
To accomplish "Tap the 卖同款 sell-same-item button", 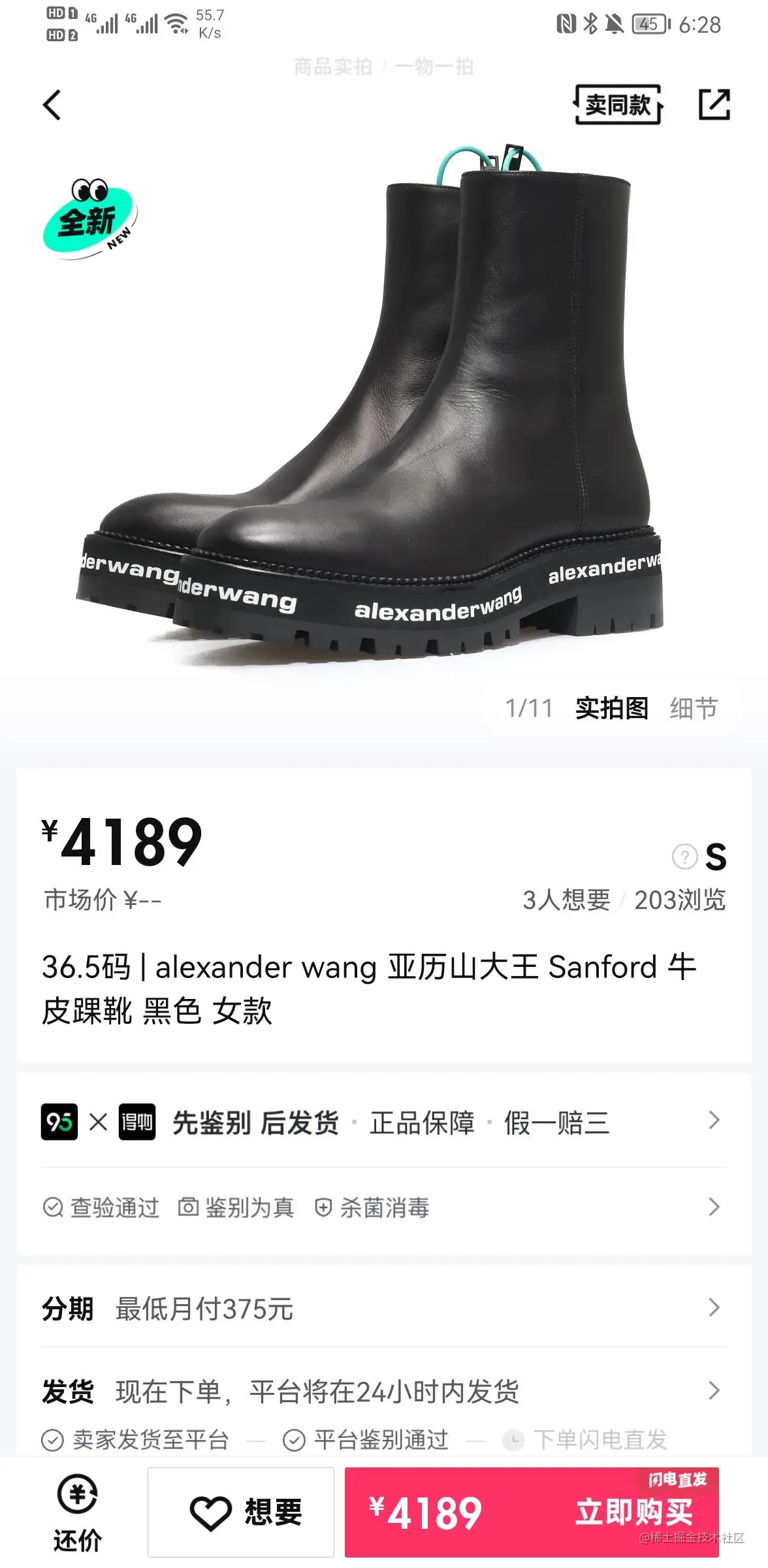I will 617,105.
